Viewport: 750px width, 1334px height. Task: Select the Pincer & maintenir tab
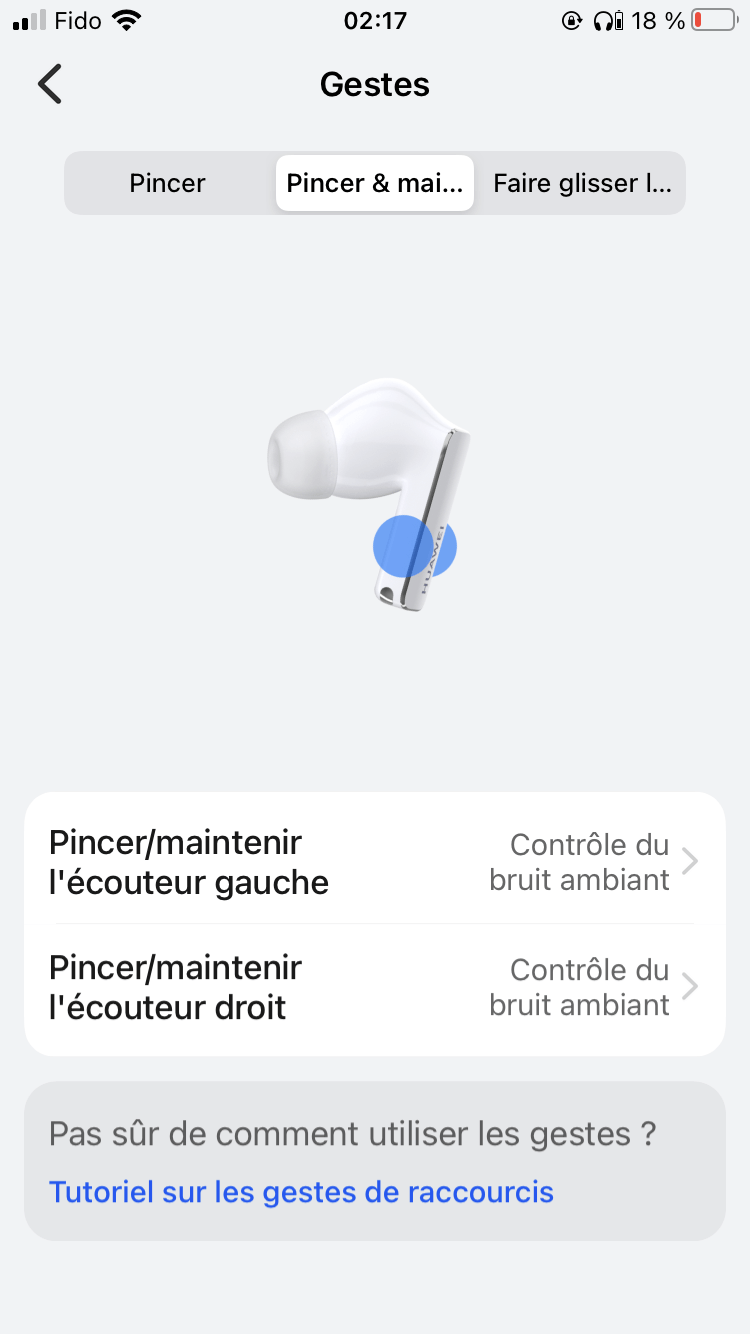click(x=375, y=183)
